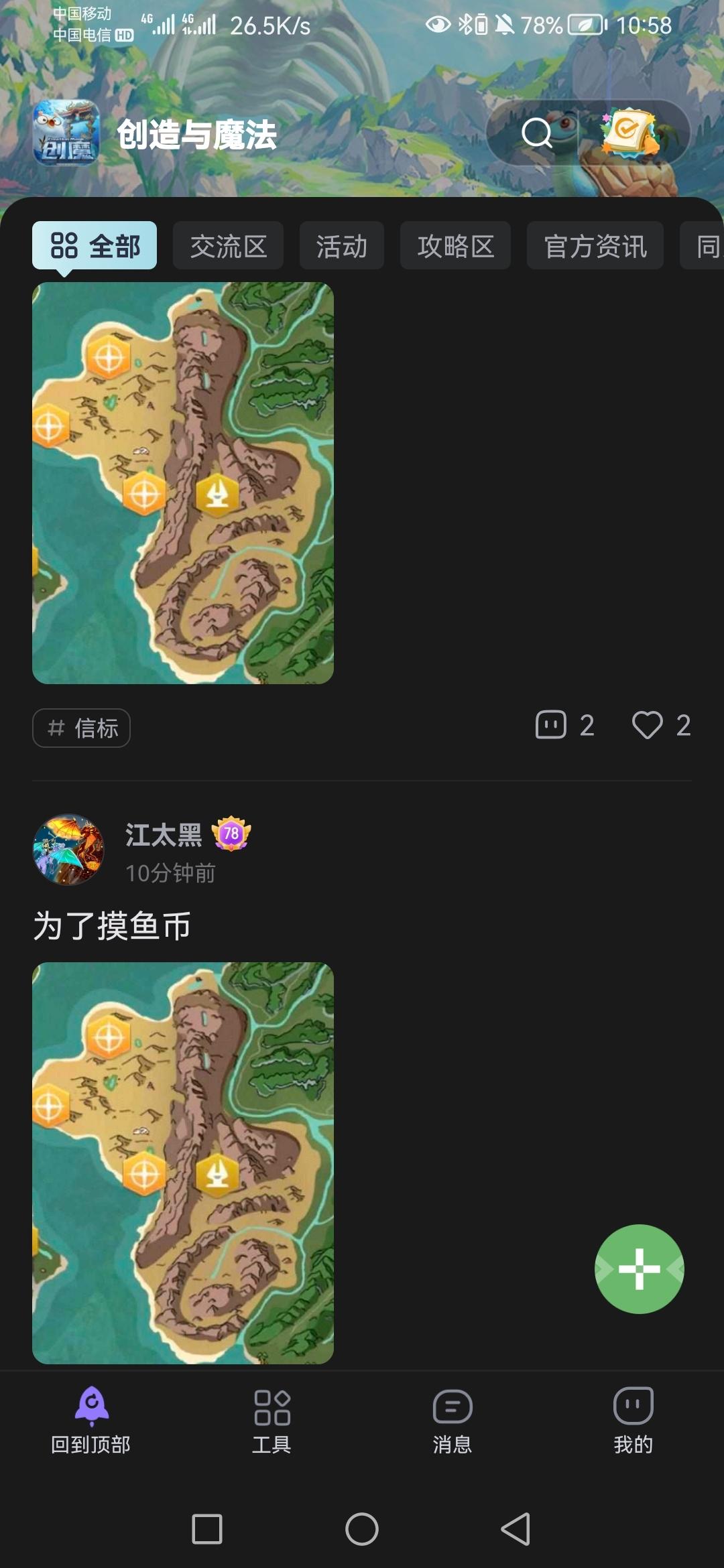Open the daily check-in notepad icon
The height and width of the screenshot is (1568, 724).
pos(629,131)
